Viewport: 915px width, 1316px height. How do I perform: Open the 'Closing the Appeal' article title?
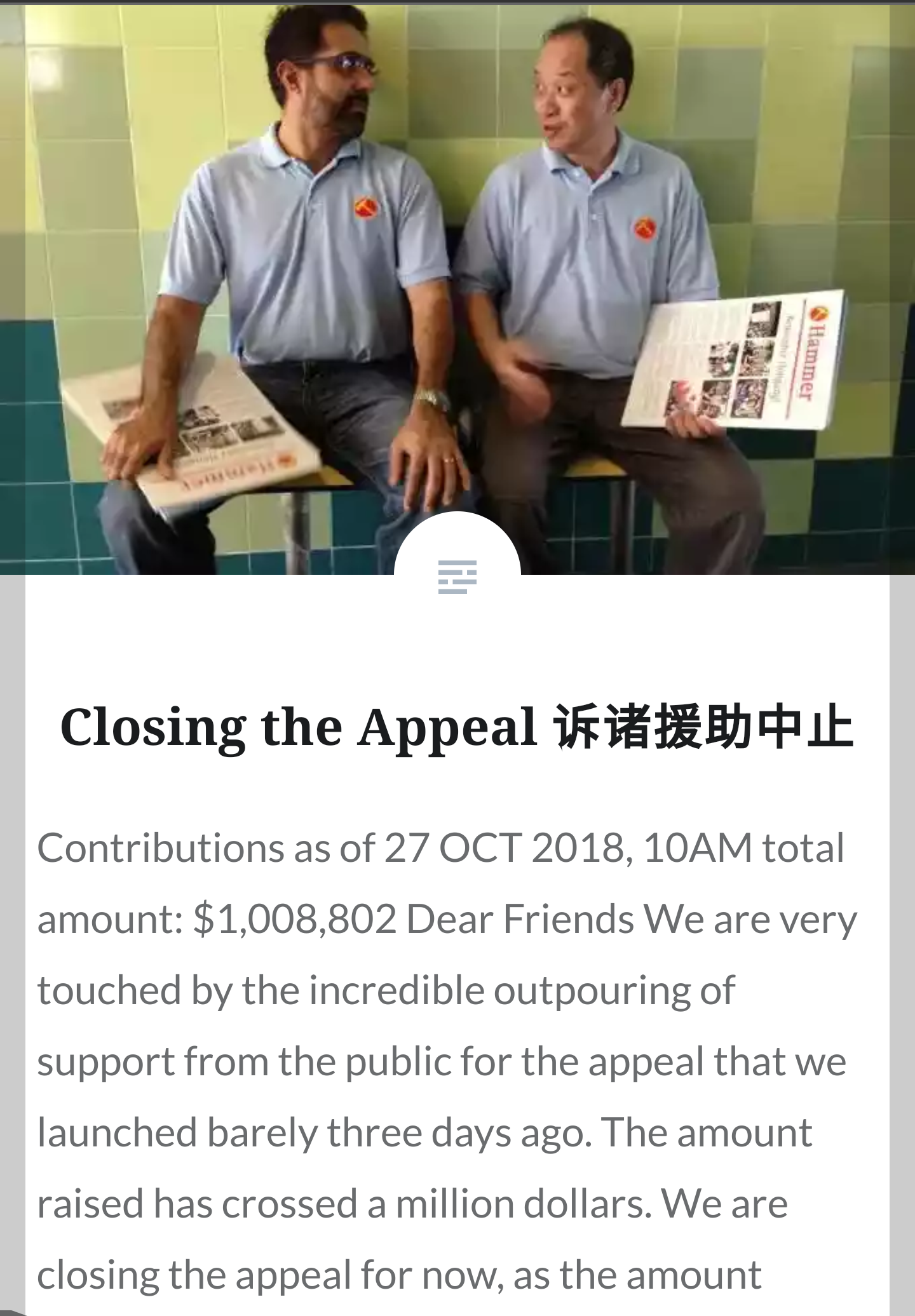(456, 727)
